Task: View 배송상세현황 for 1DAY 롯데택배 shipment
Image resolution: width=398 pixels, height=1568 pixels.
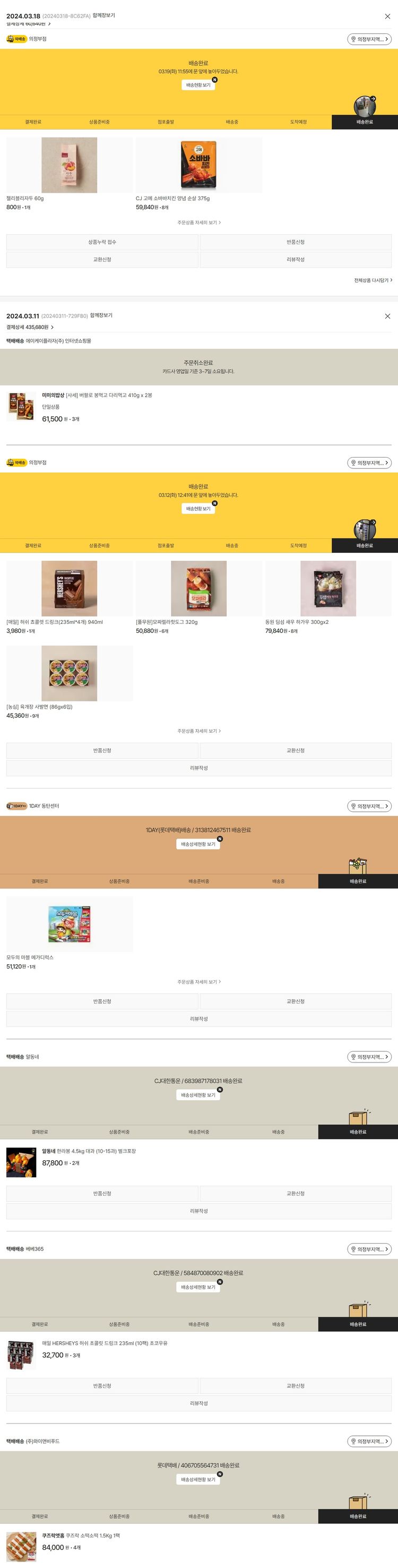Action: 198,844
